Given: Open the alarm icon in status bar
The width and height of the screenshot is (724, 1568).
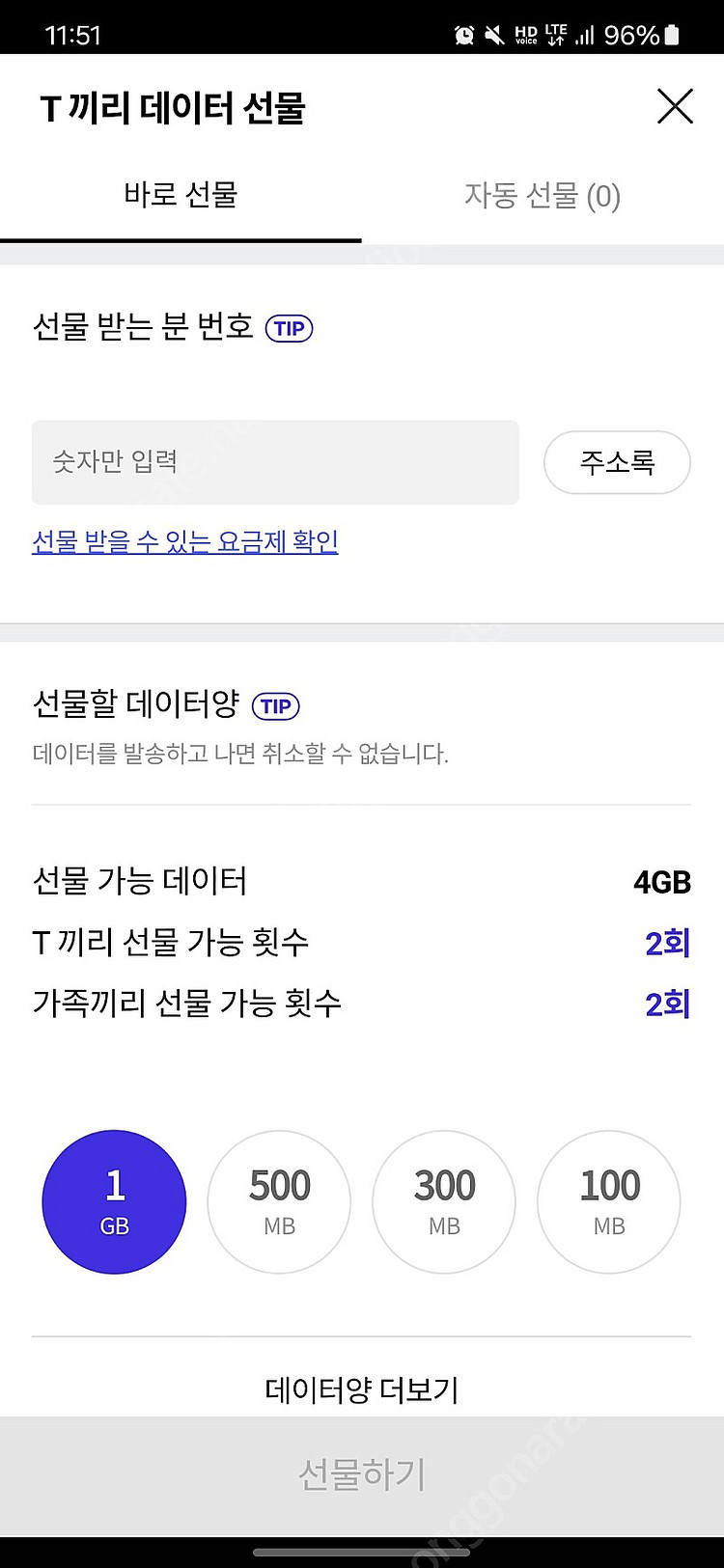Looking at the screenshot, I should click(464, 33).
